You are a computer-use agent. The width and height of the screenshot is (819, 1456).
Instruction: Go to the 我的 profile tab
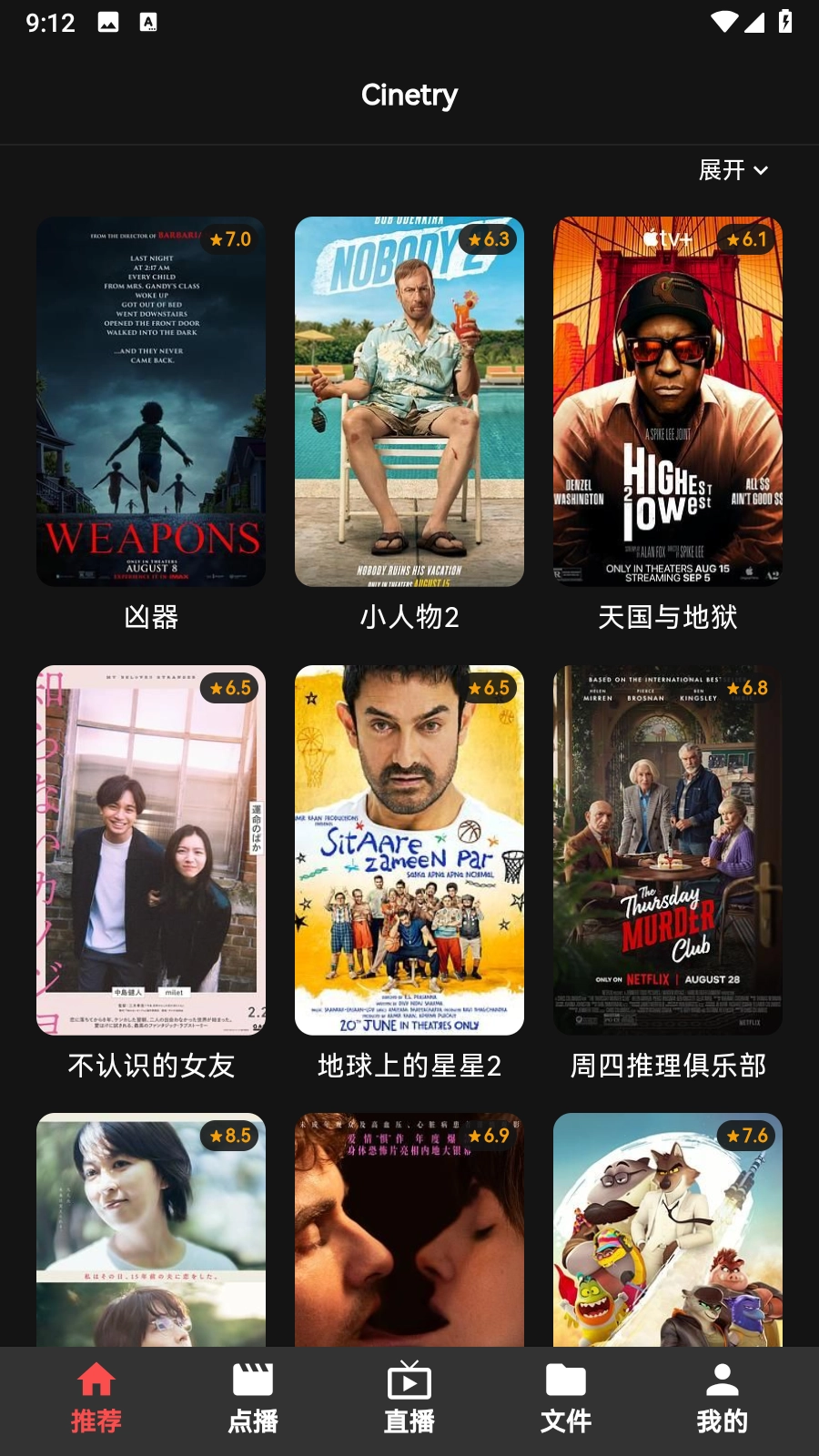(x=723, y=1400)
